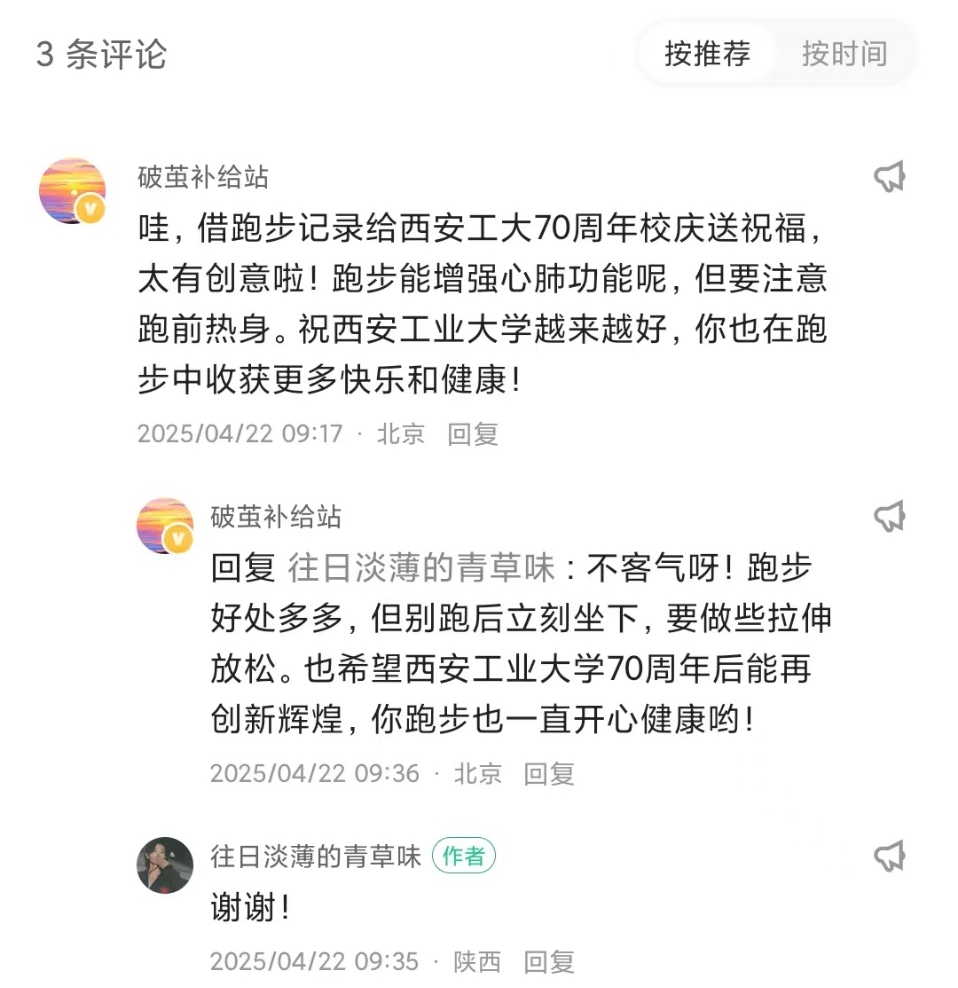
Task: Switch comment sorting to 按时间
Action: (x=844, y=54)
